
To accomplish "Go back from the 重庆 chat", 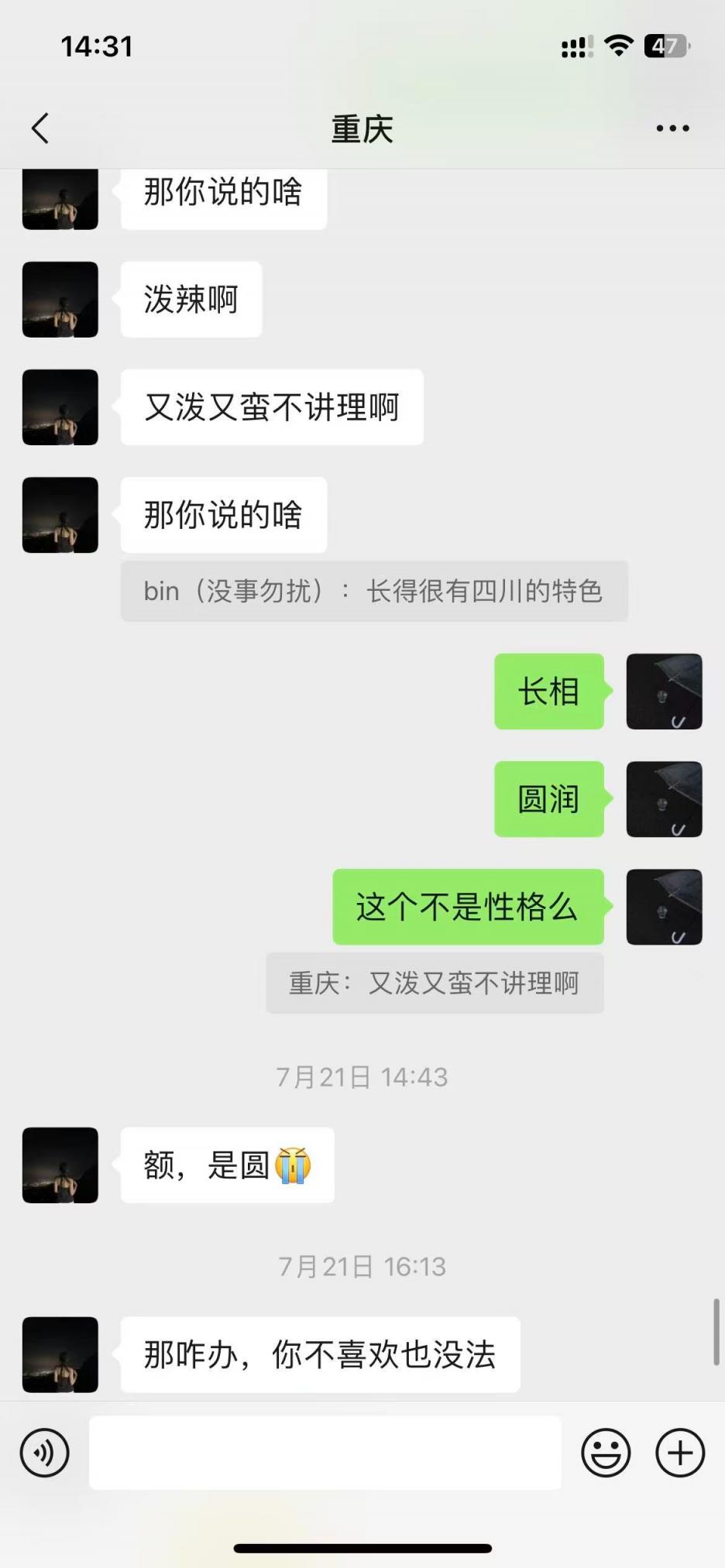I will 40,129.
